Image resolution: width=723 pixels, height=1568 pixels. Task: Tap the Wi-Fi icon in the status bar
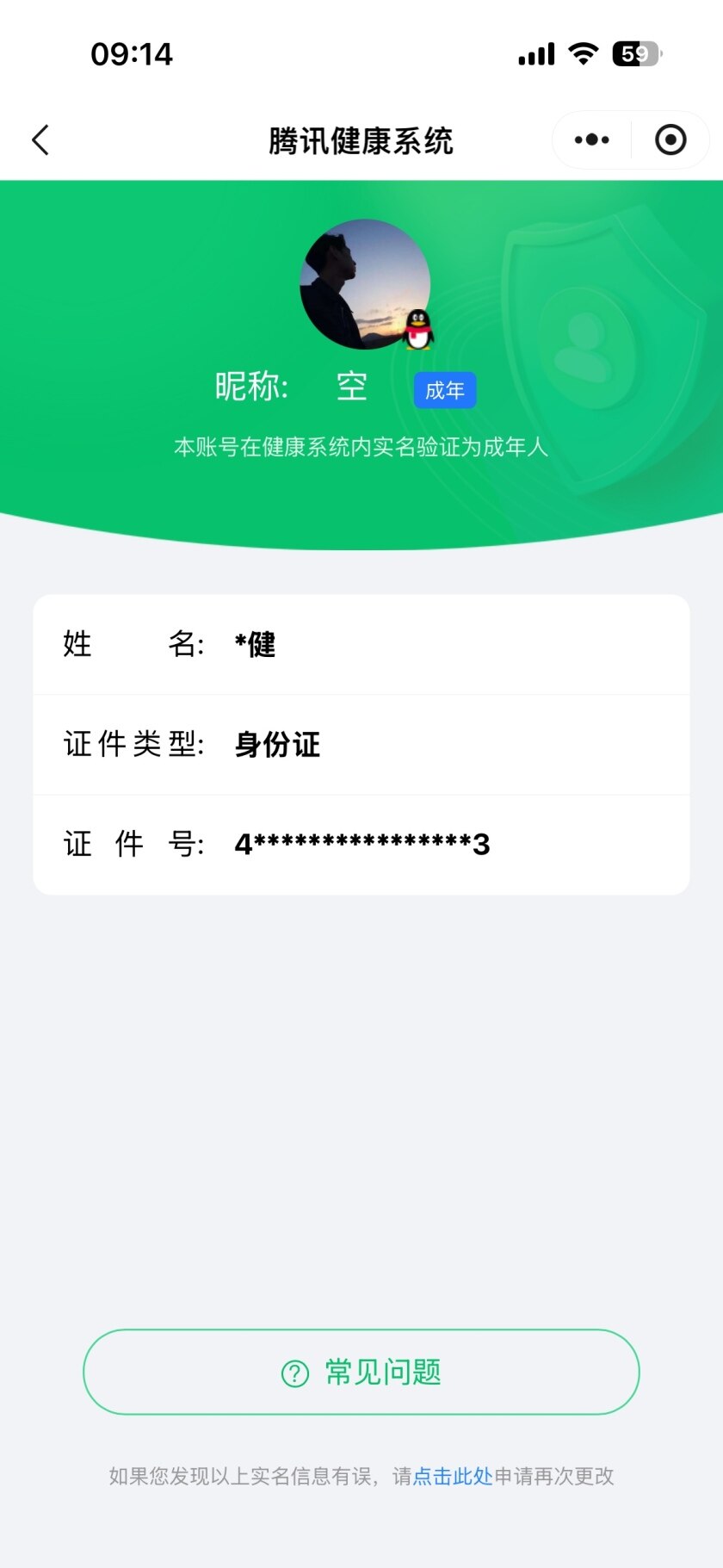[582, 53]
